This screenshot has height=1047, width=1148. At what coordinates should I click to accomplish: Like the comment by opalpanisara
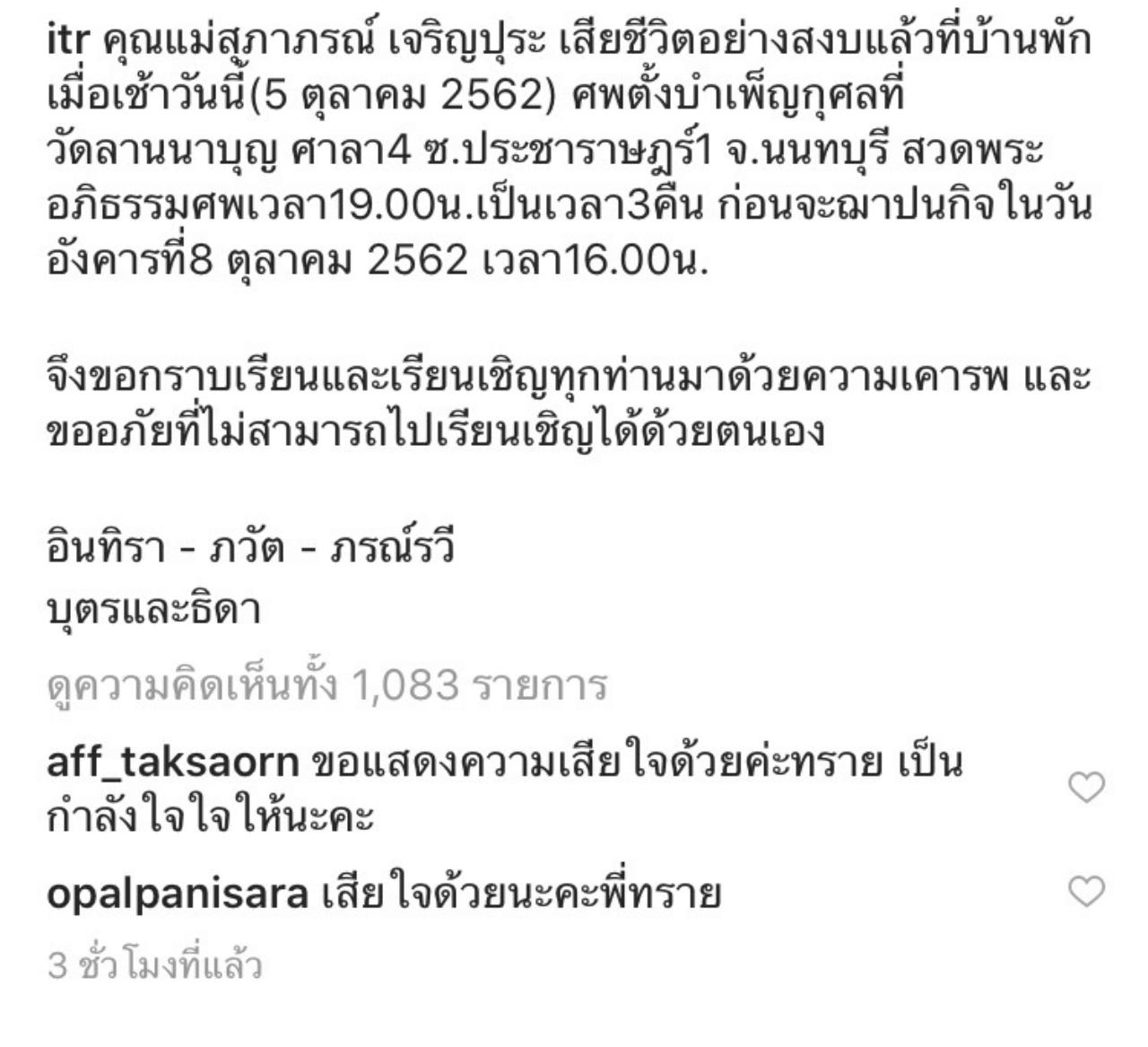(1087, 892)
